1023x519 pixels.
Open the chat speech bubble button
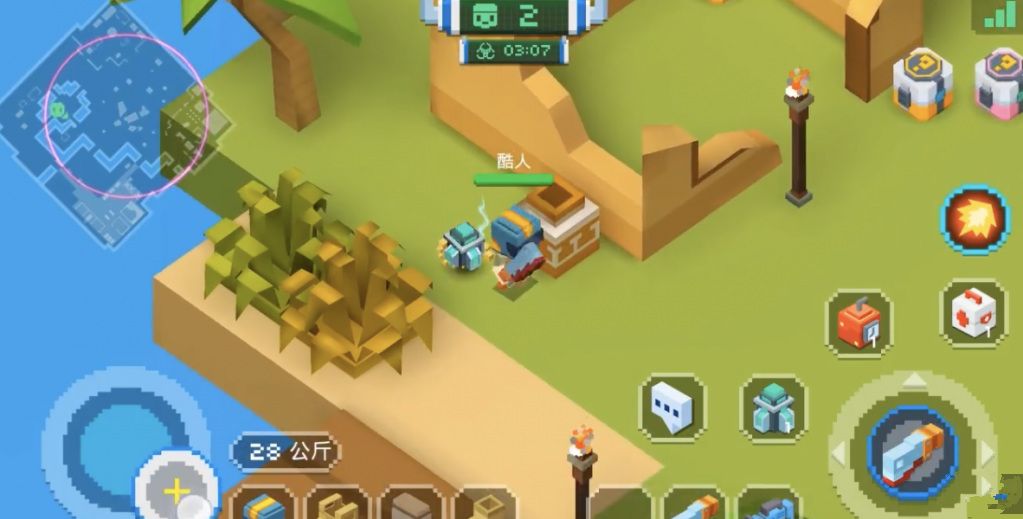[672, 407]
